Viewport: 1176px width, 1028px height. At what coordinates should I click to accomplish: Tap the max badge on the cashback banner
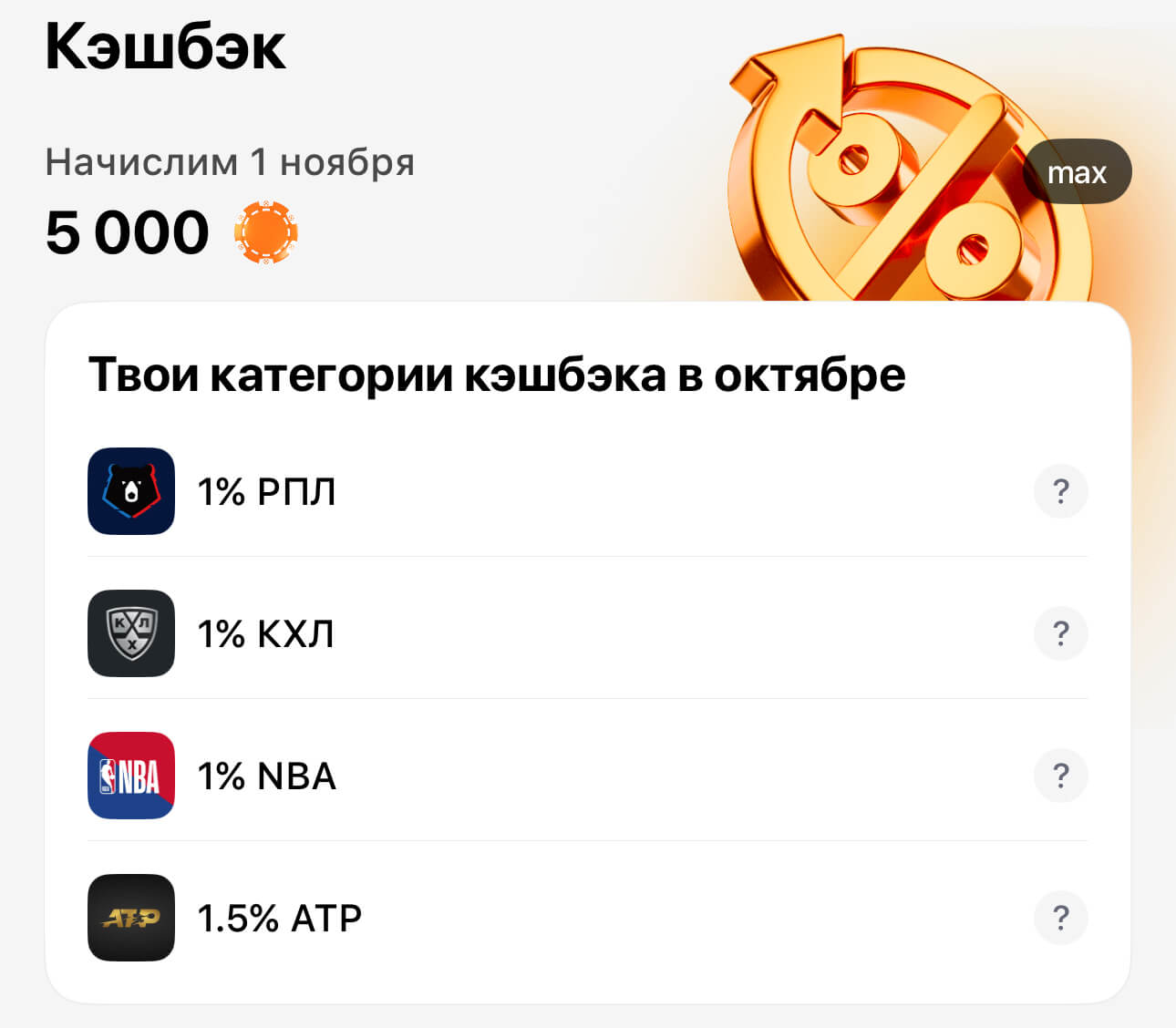click(1077, 172)
